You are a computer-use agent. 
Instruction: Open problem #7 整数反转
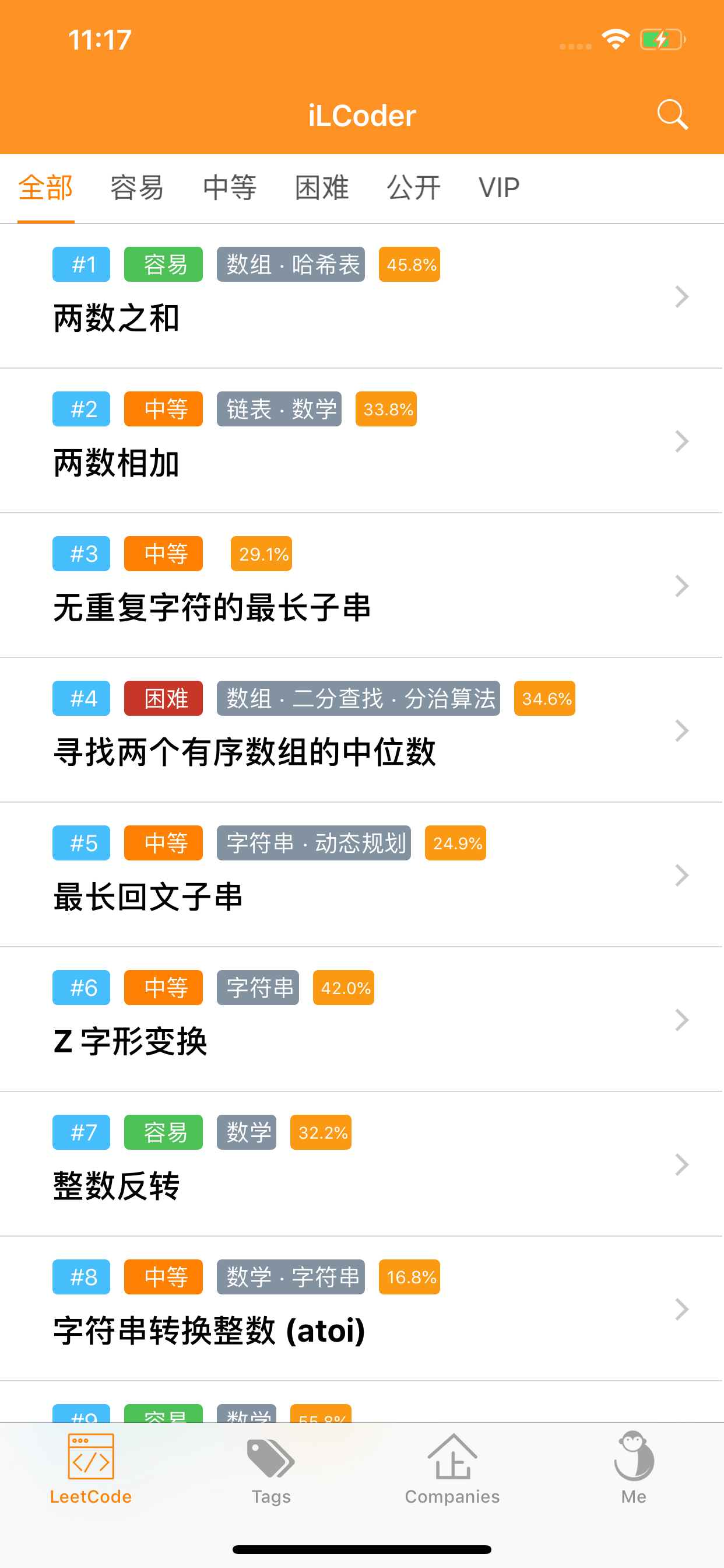361,1164
